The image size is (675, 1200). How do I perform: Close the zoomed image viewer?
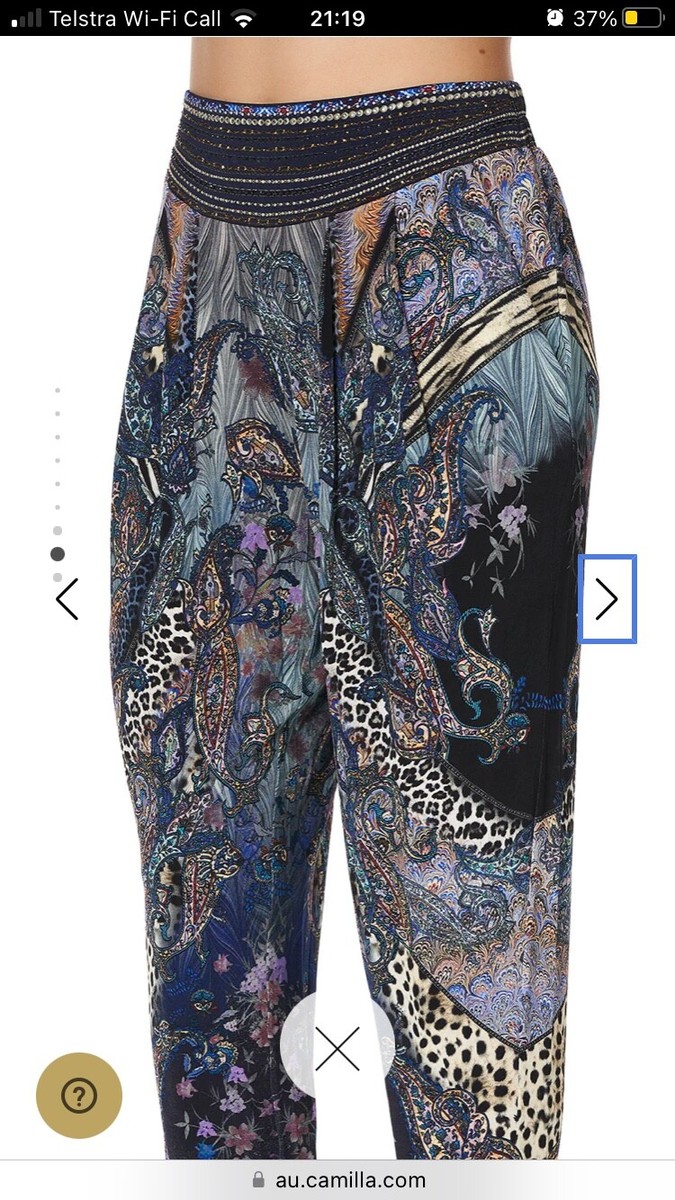[x=337, y=1049]
